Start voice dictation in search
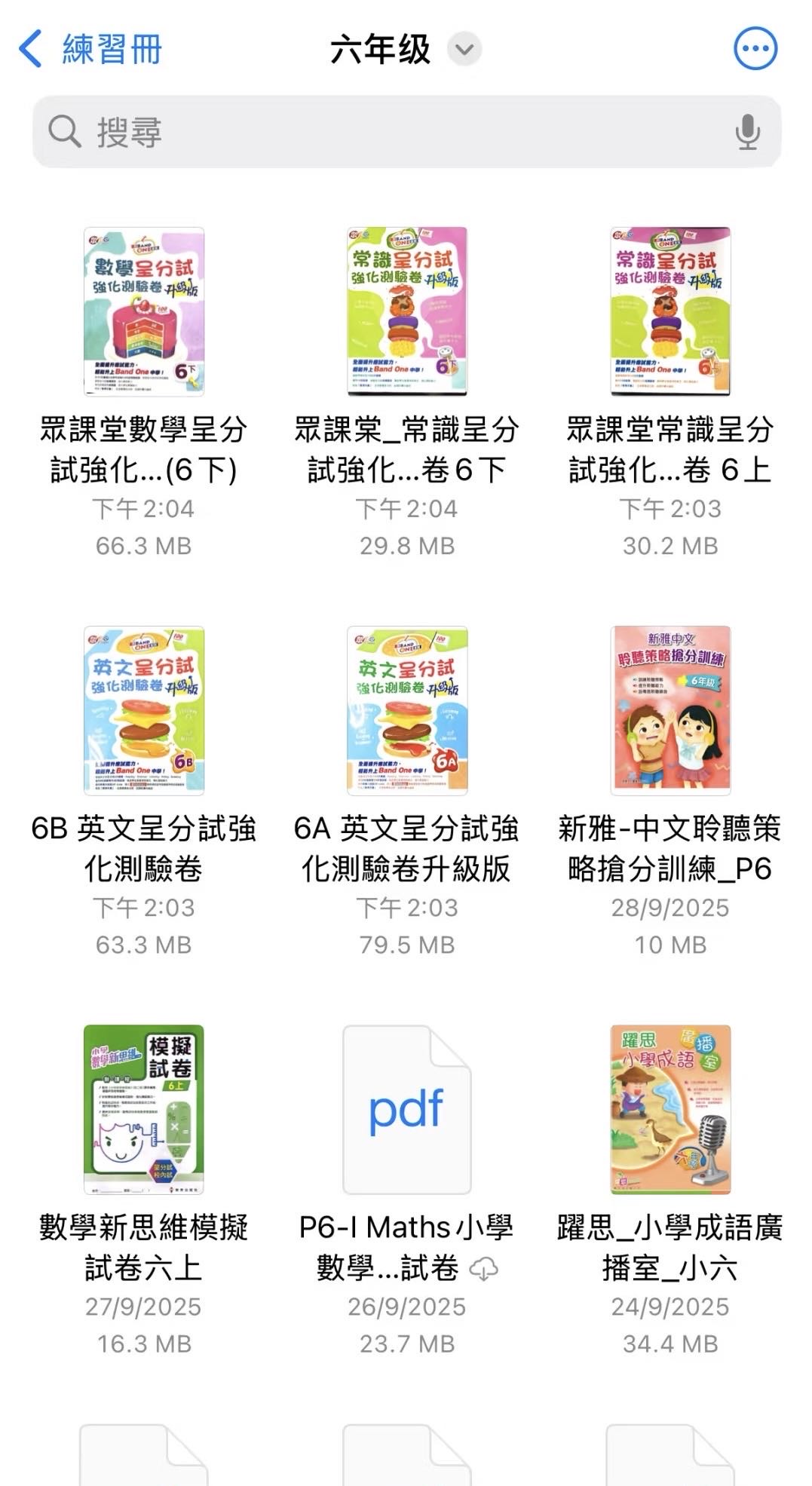Screen dimensions: 812x1486 [x=747, y=132]
